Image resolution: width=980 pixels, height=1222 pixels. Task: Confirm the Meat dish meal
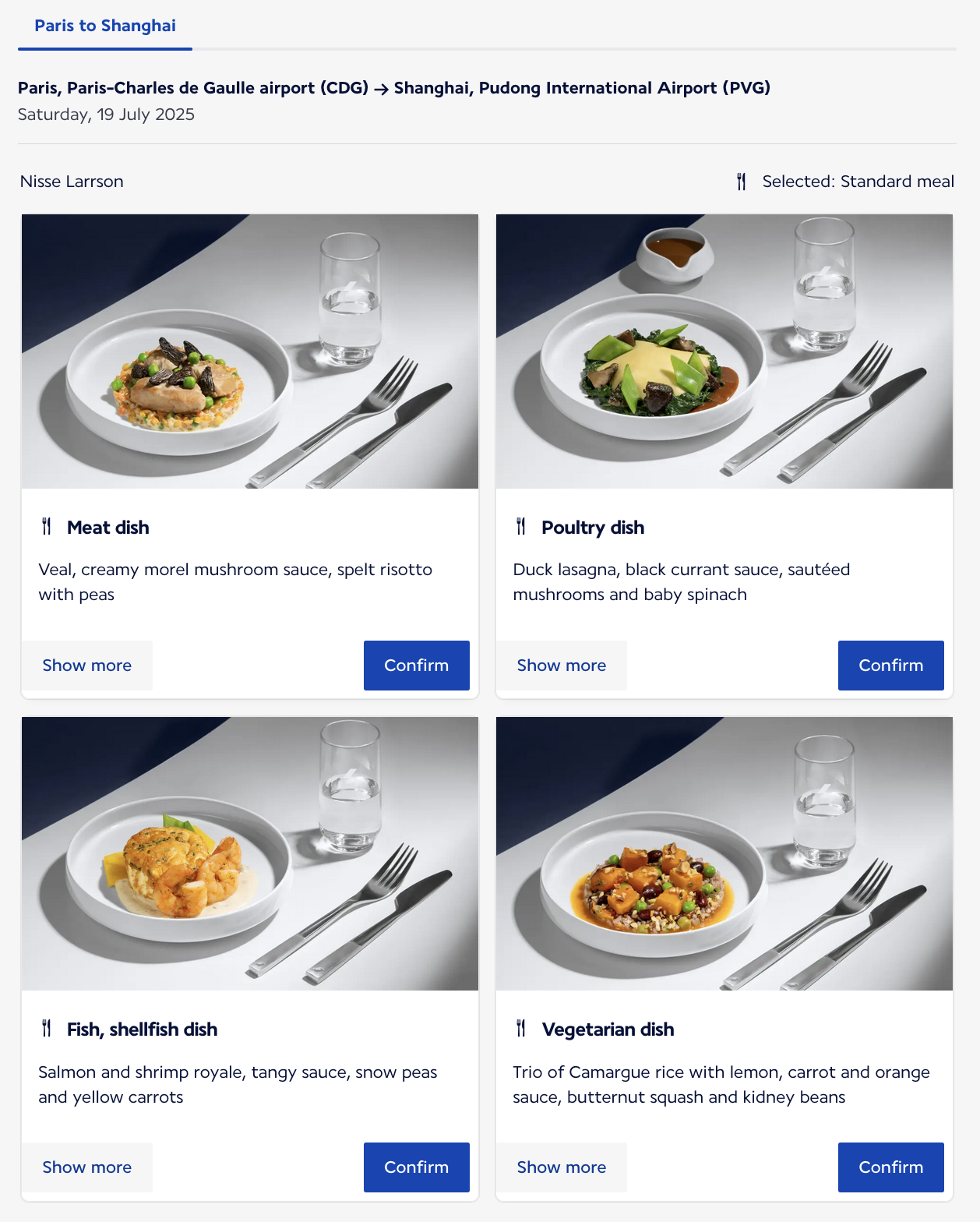[x=416, y=666]
